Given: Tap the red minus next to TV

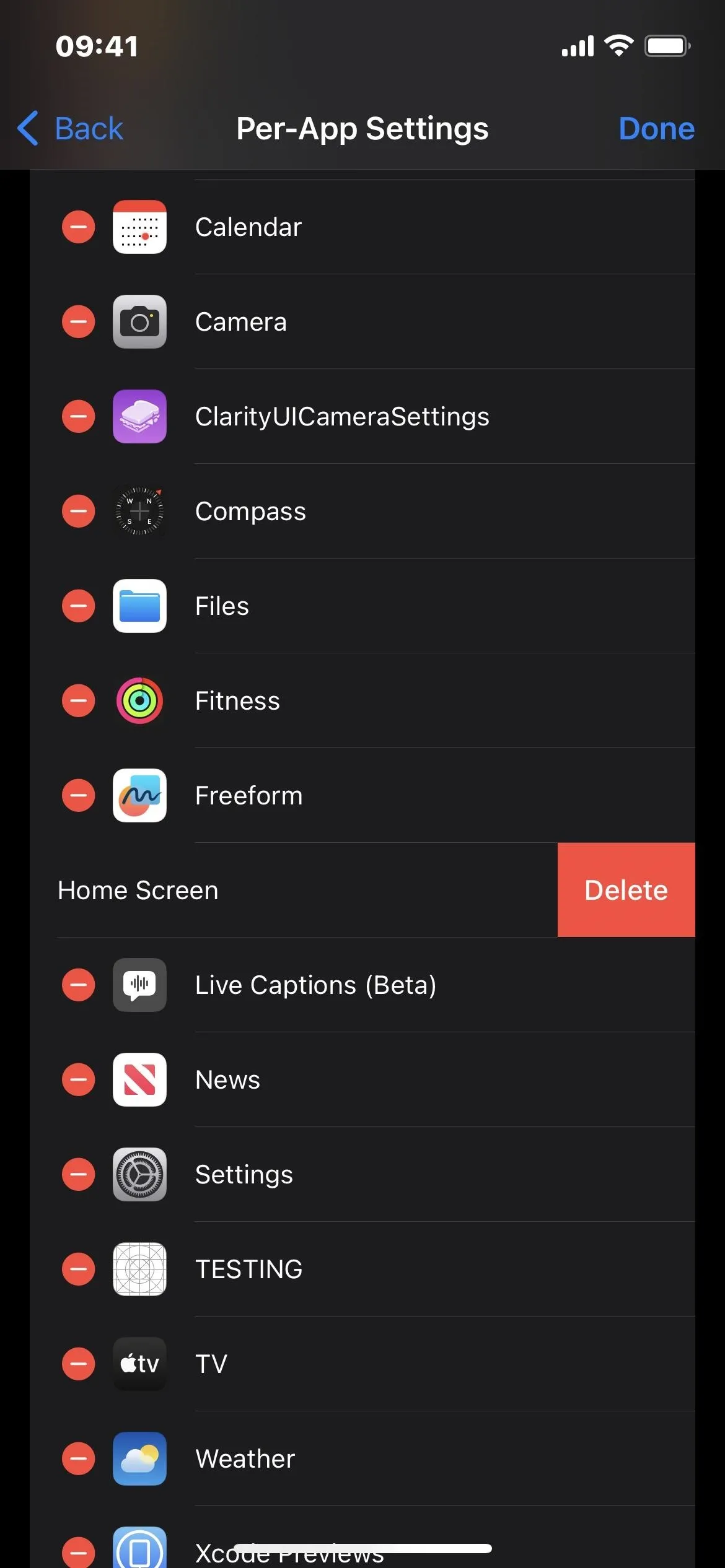Looking at the screenshot, I should pyautogui.click(x=79, y=1364).
